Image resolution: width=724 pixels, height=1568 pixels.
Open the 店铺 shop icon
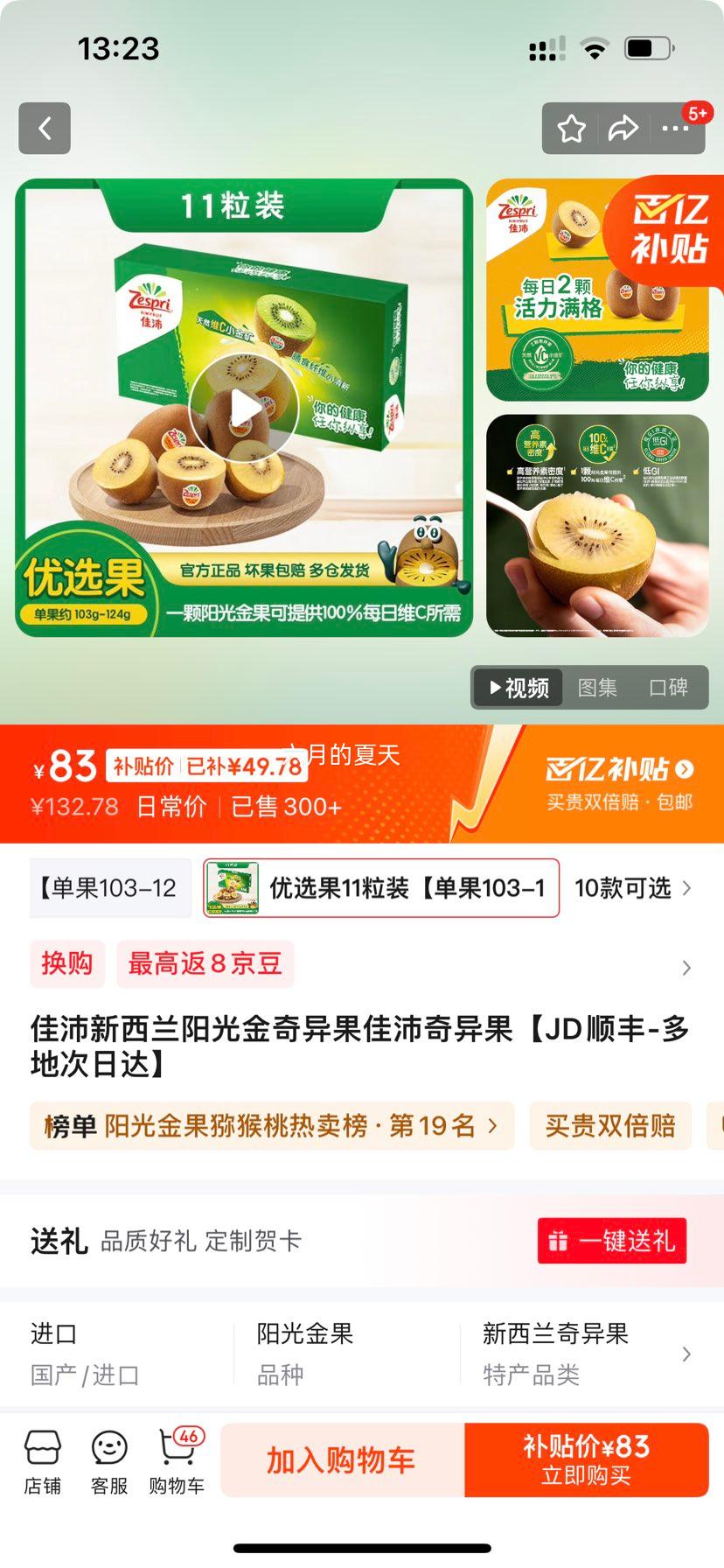[43, 1459]
